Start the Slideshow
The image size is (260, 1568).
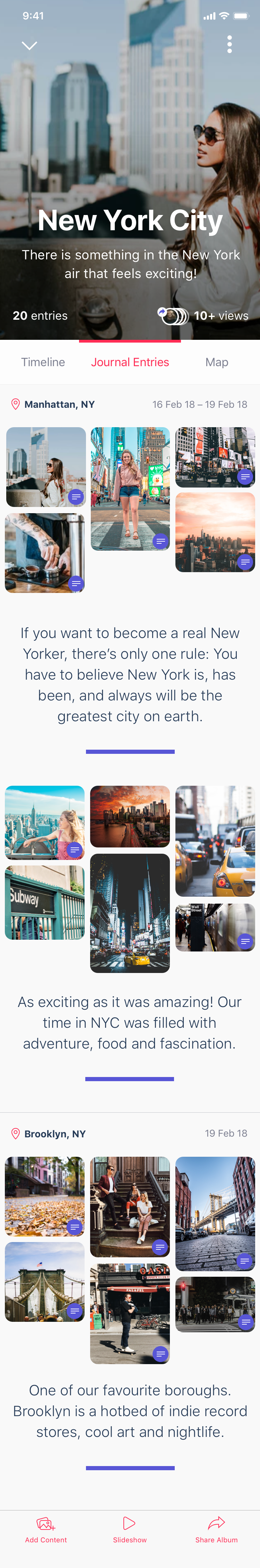click(x=130, y=1528)
